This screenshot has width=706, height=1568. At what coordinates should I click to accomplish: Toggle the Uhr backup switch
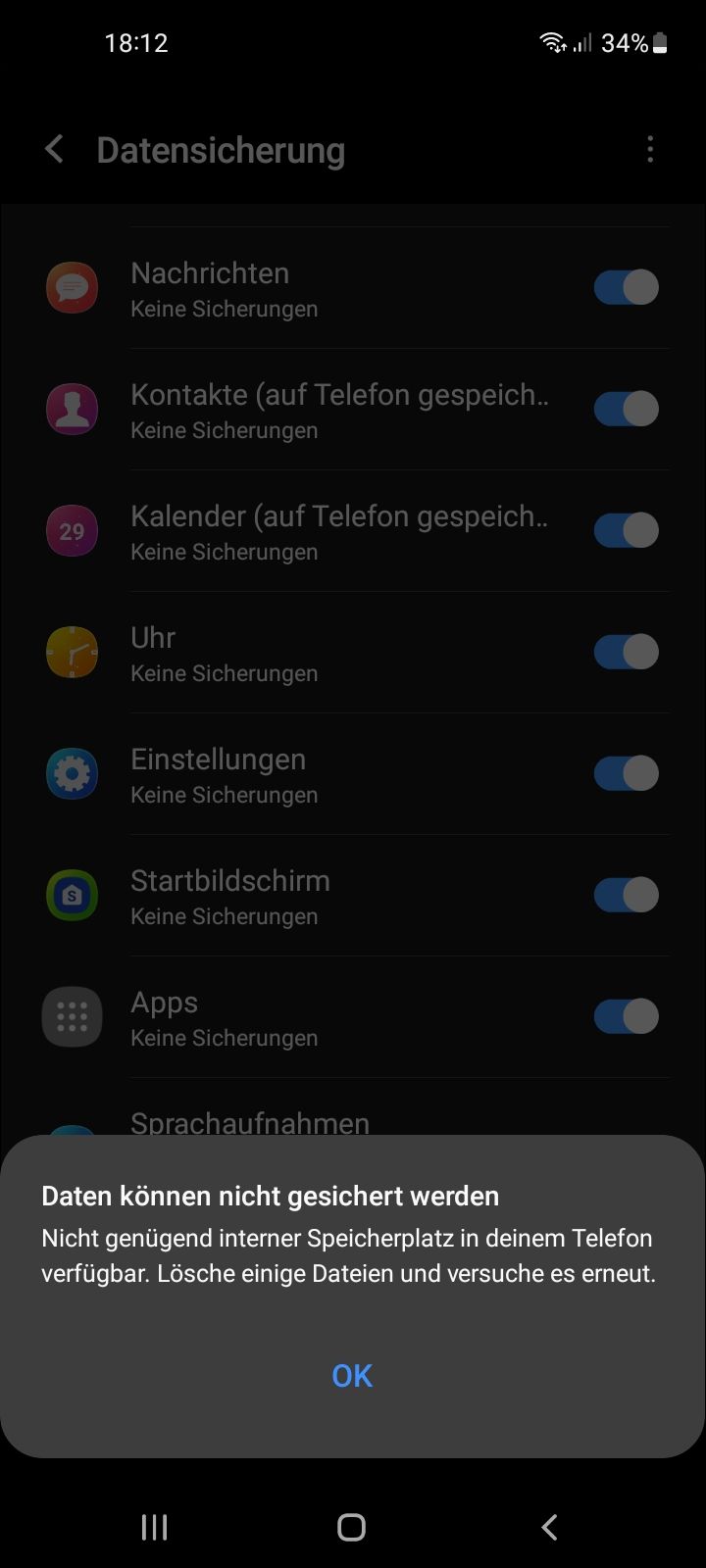626,652
